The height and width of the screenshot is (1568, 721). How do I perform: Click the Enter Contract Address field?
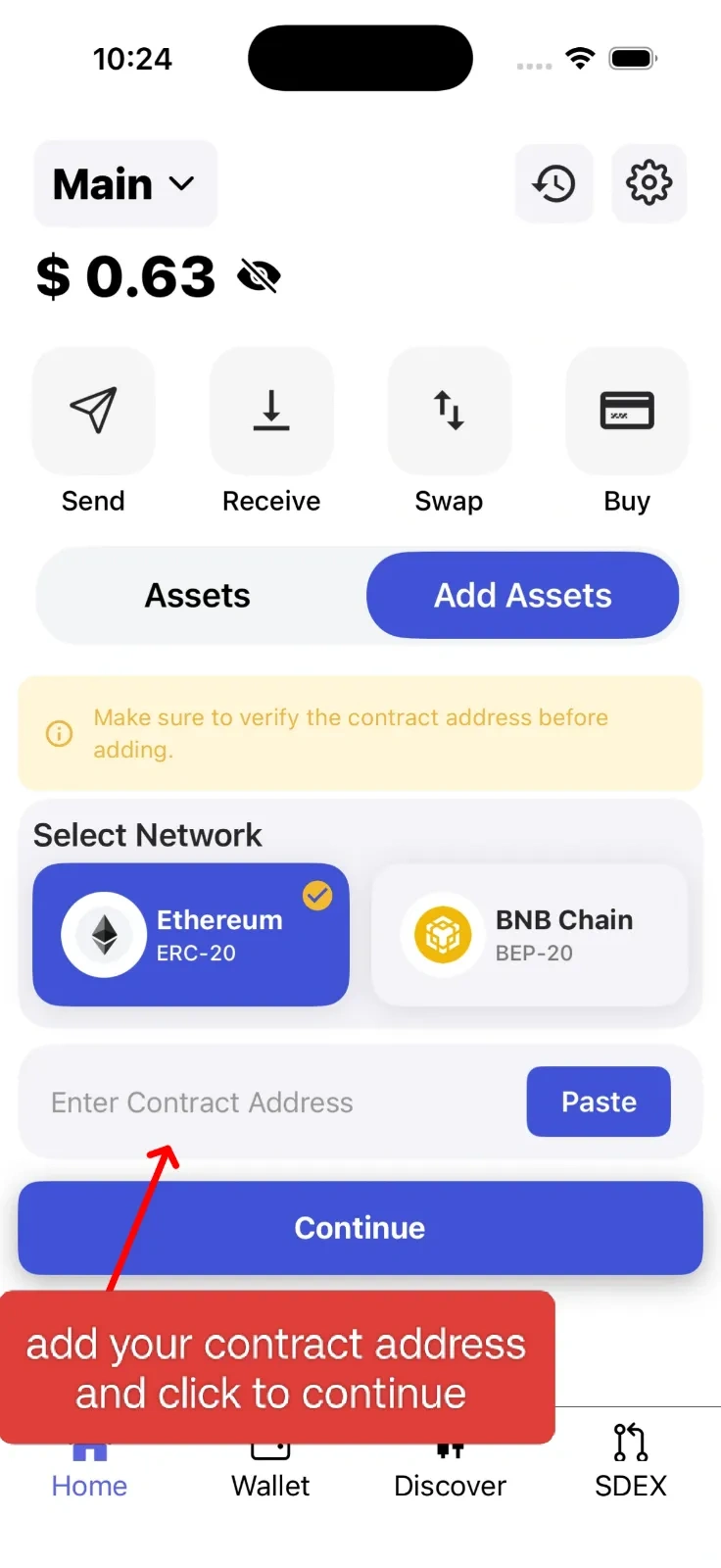click(245, 1102)
